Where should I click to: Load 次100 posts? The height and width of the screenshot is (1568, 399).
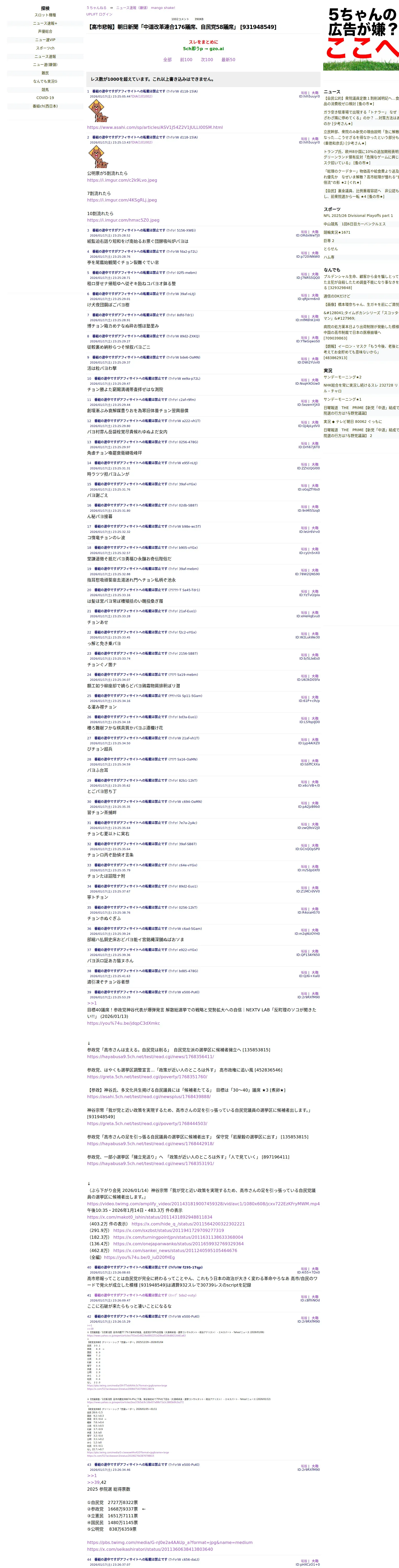point(207,60)
